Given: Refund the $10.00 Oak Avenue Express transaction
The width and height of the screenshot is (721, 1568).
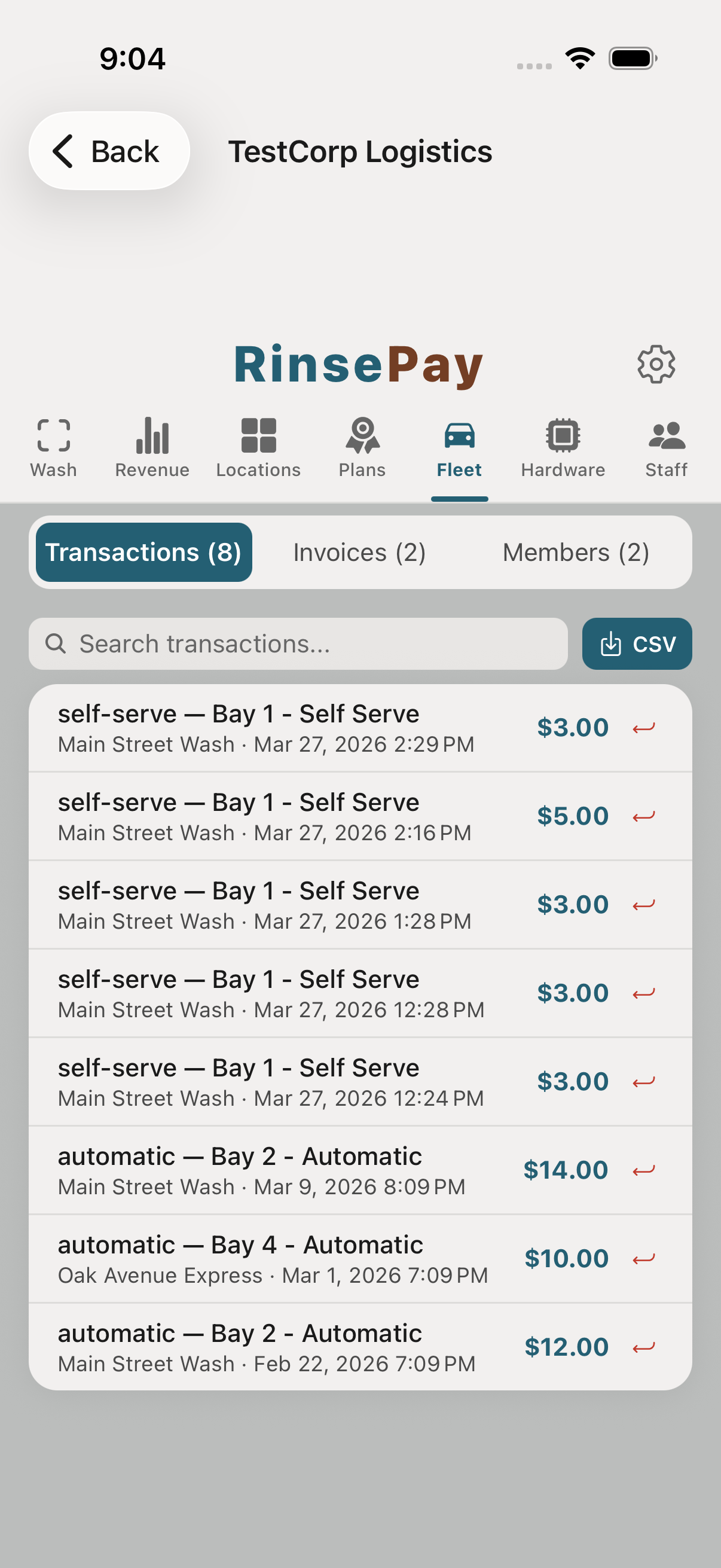Looking at the screenshot, I should (x=644, y=1259).
